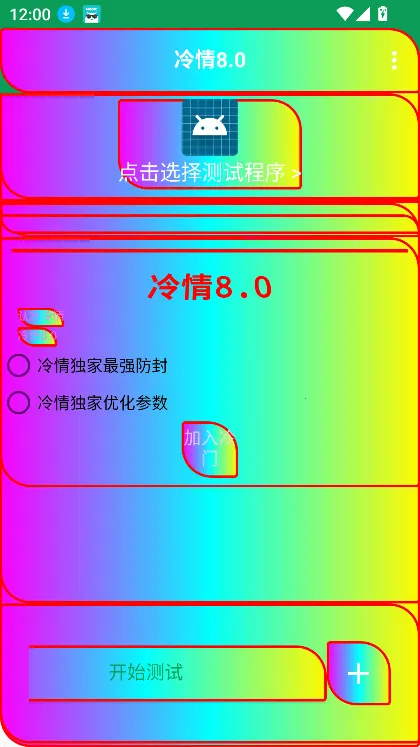Select the 冷情独家最强防封 option
Image resolution: width=420 pixels, height=747 pixels.
point(88,366)
